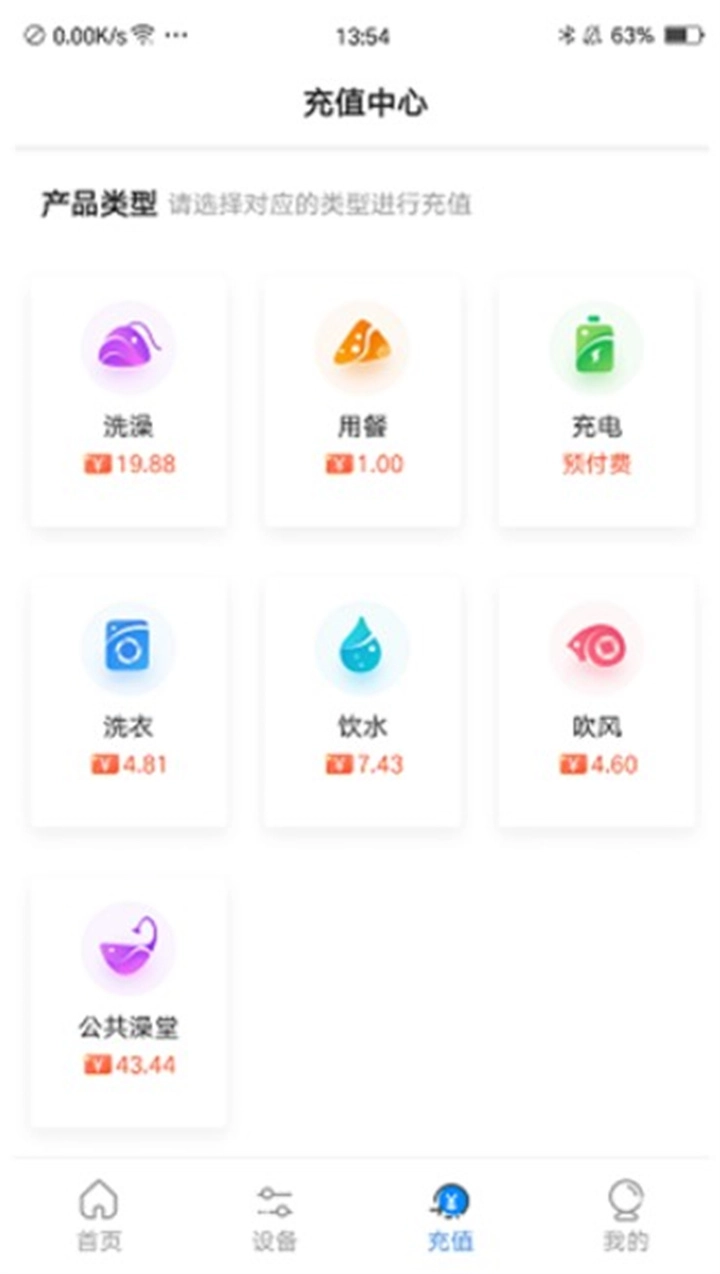This screenshot has height=1274, width=720.
Task: Select the 公共澡堂 public bath icon
Action: click(128, 947)
